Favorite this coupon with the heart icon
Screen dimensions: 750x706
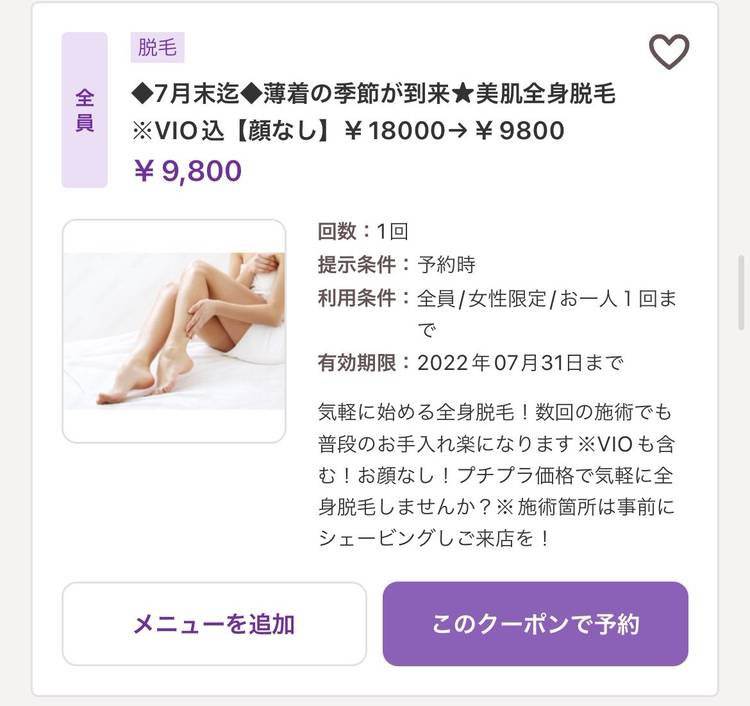(x=669, y=51)
